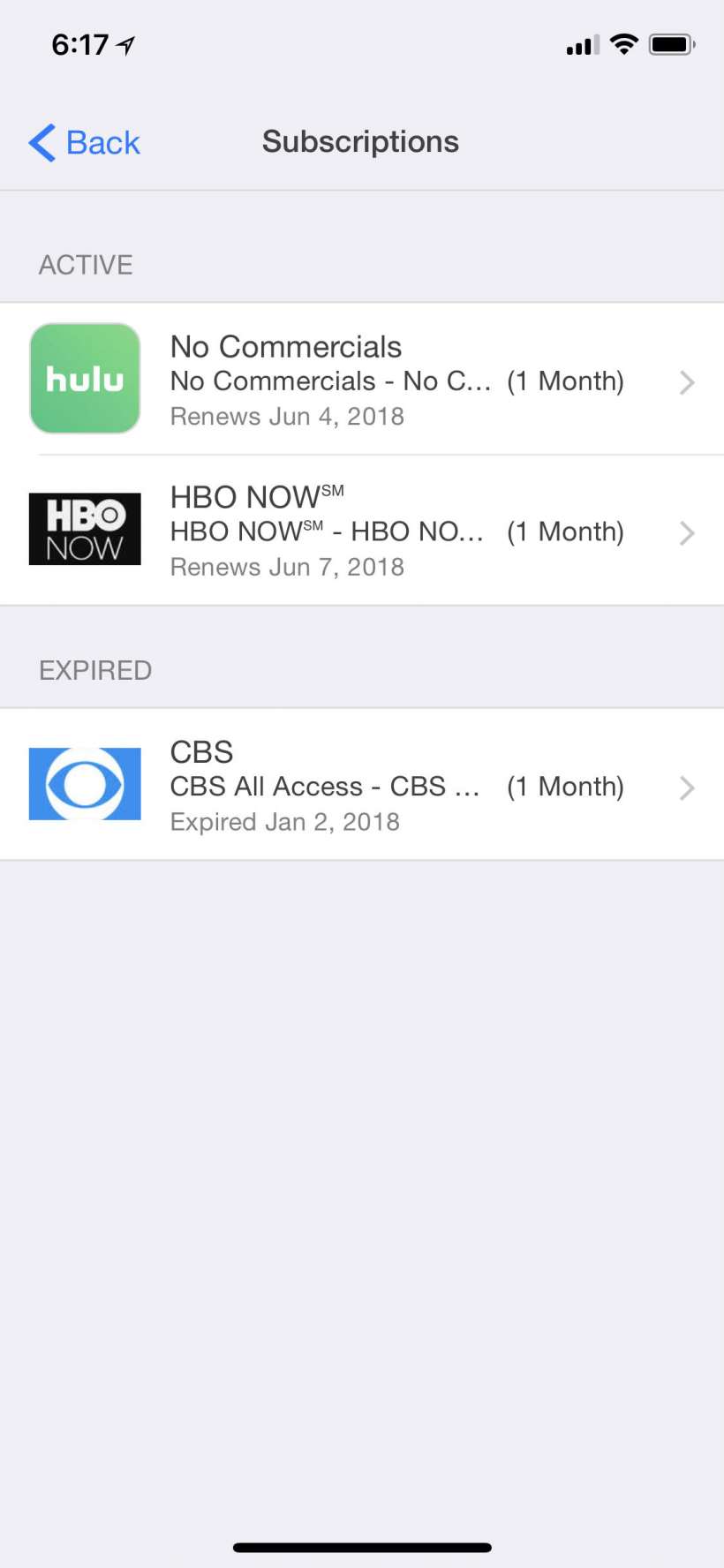Open the expired CBS All Access subscription
Viewport: 724px width, 1568px height.
[362, 785]
